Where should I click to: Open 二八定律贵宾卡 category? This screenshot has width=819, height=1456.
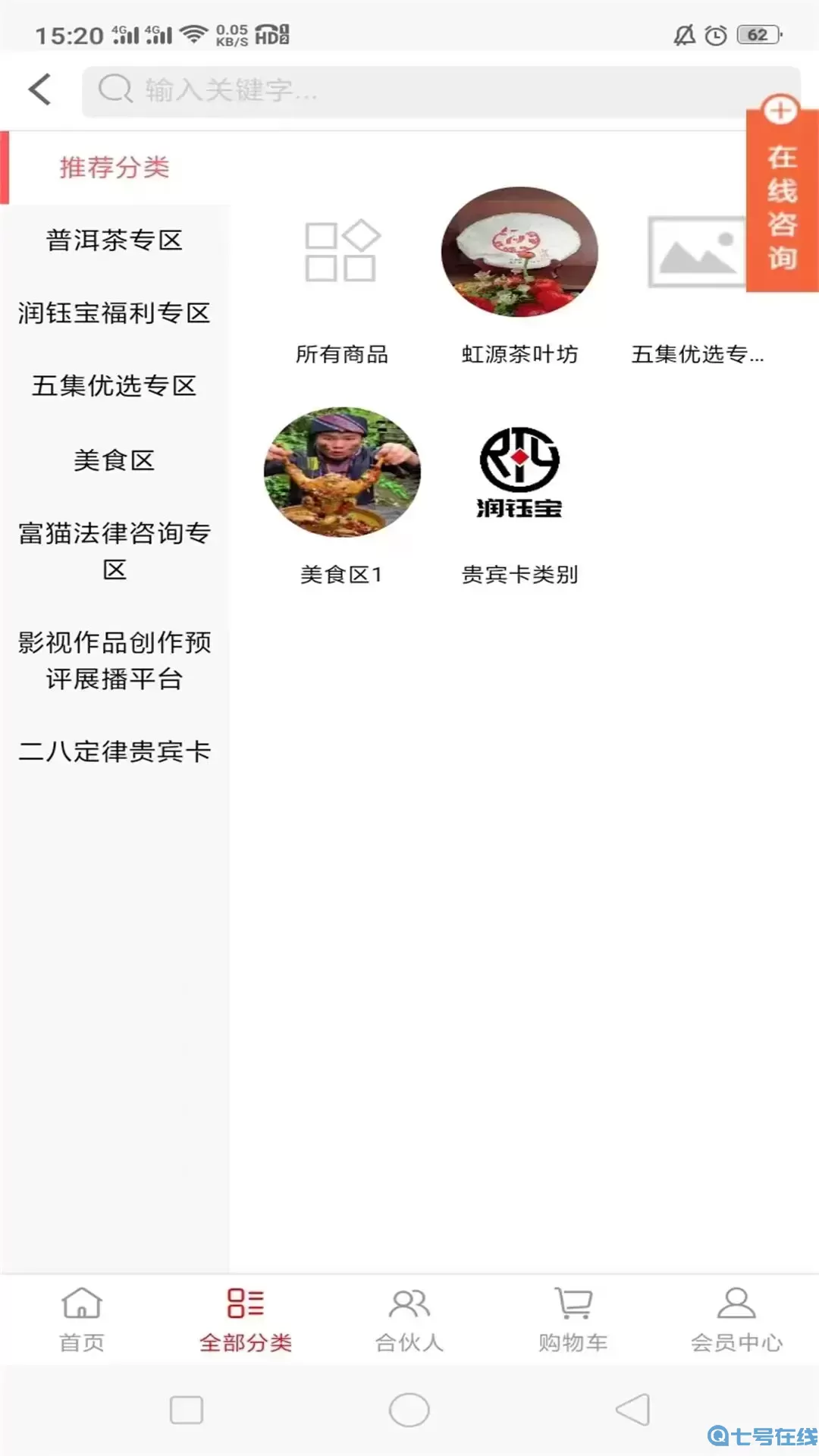pos(114,750)
